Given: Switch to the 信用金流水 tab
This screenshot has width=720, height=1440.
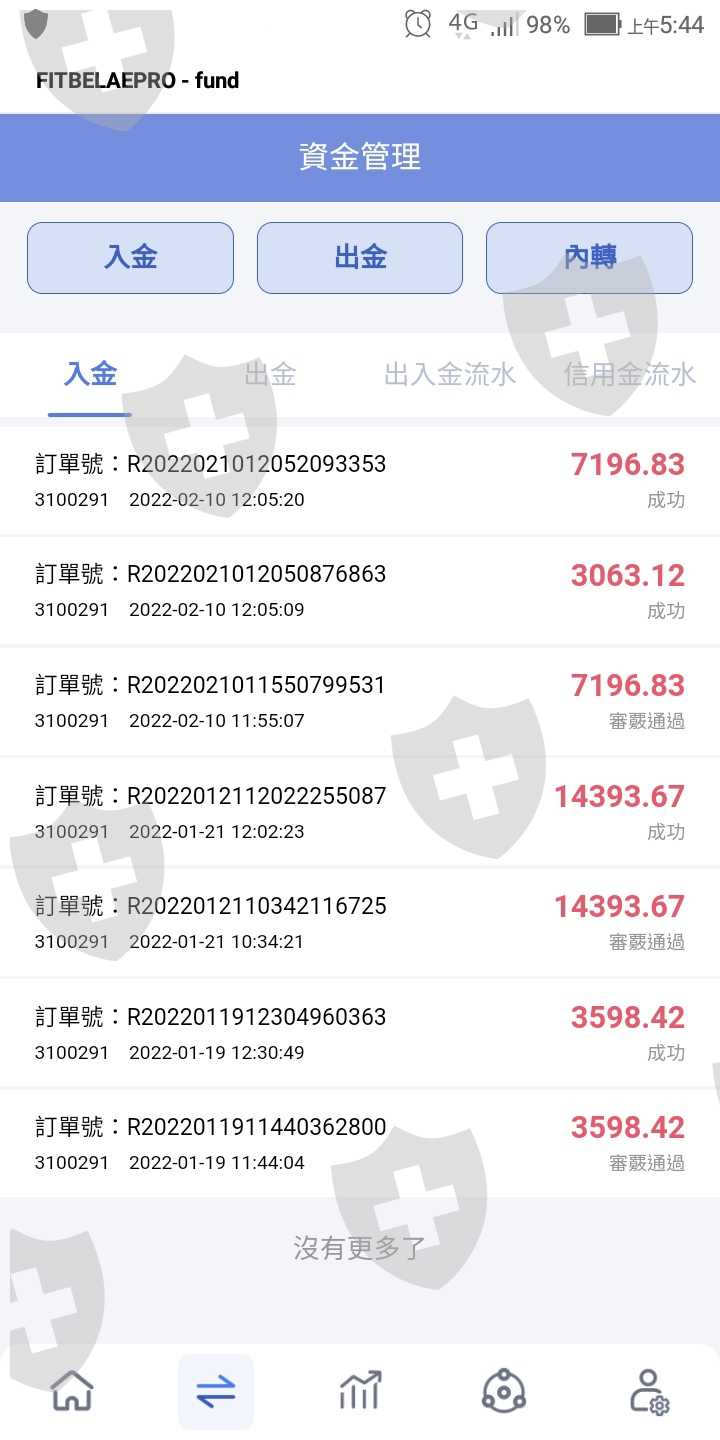Looking at the screenshot, I should 630,375.
